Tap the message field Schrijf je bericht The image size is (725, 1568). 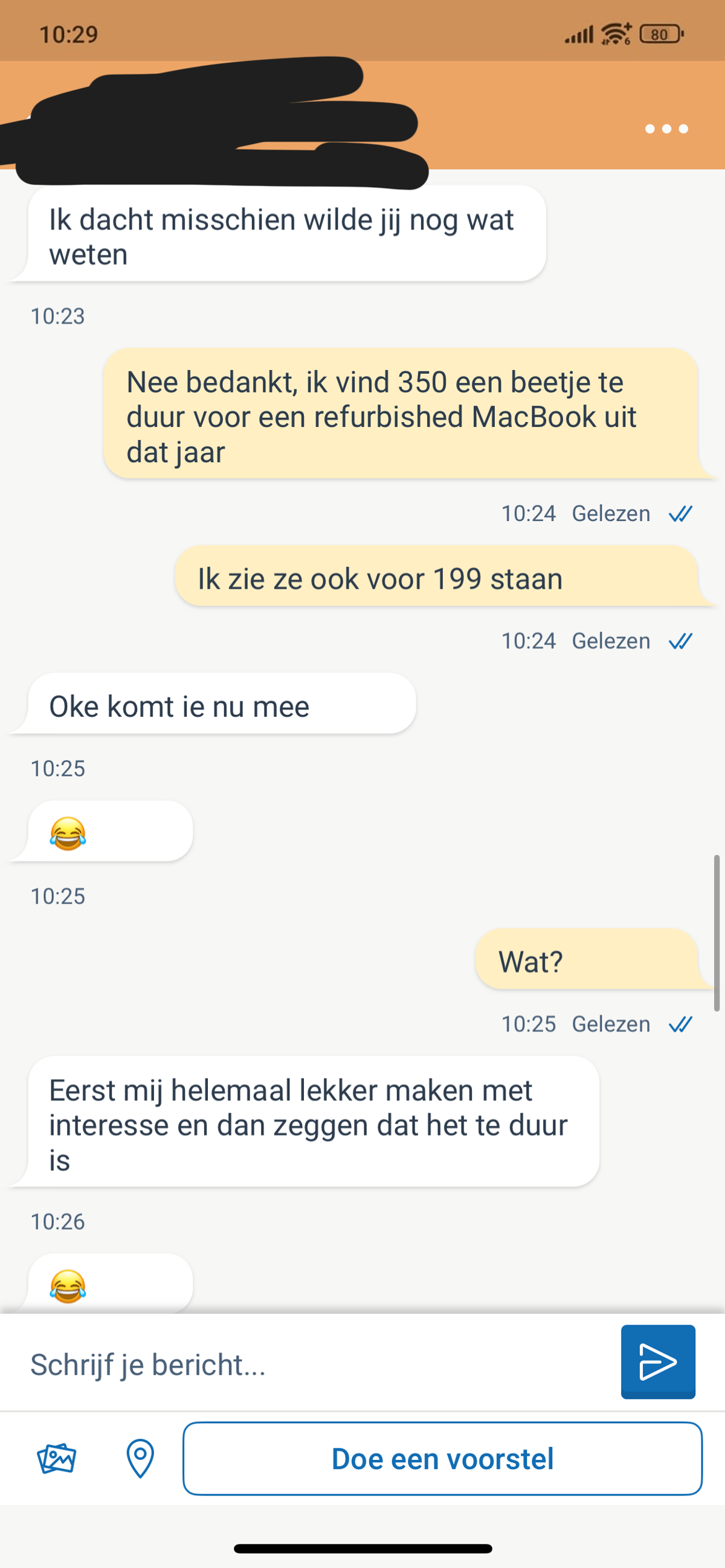311,1364
